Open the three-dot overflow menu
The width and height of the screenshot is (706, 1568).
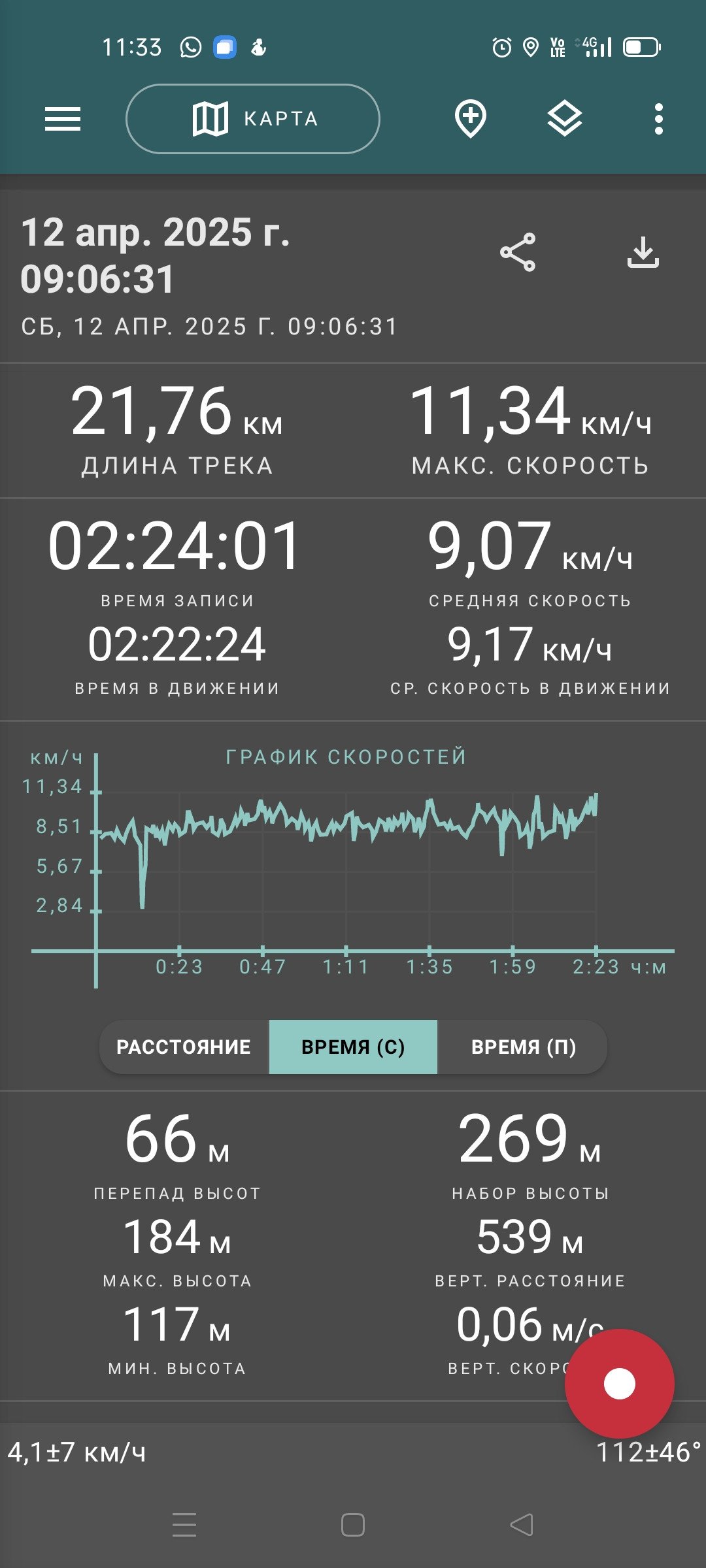[659, 119]
